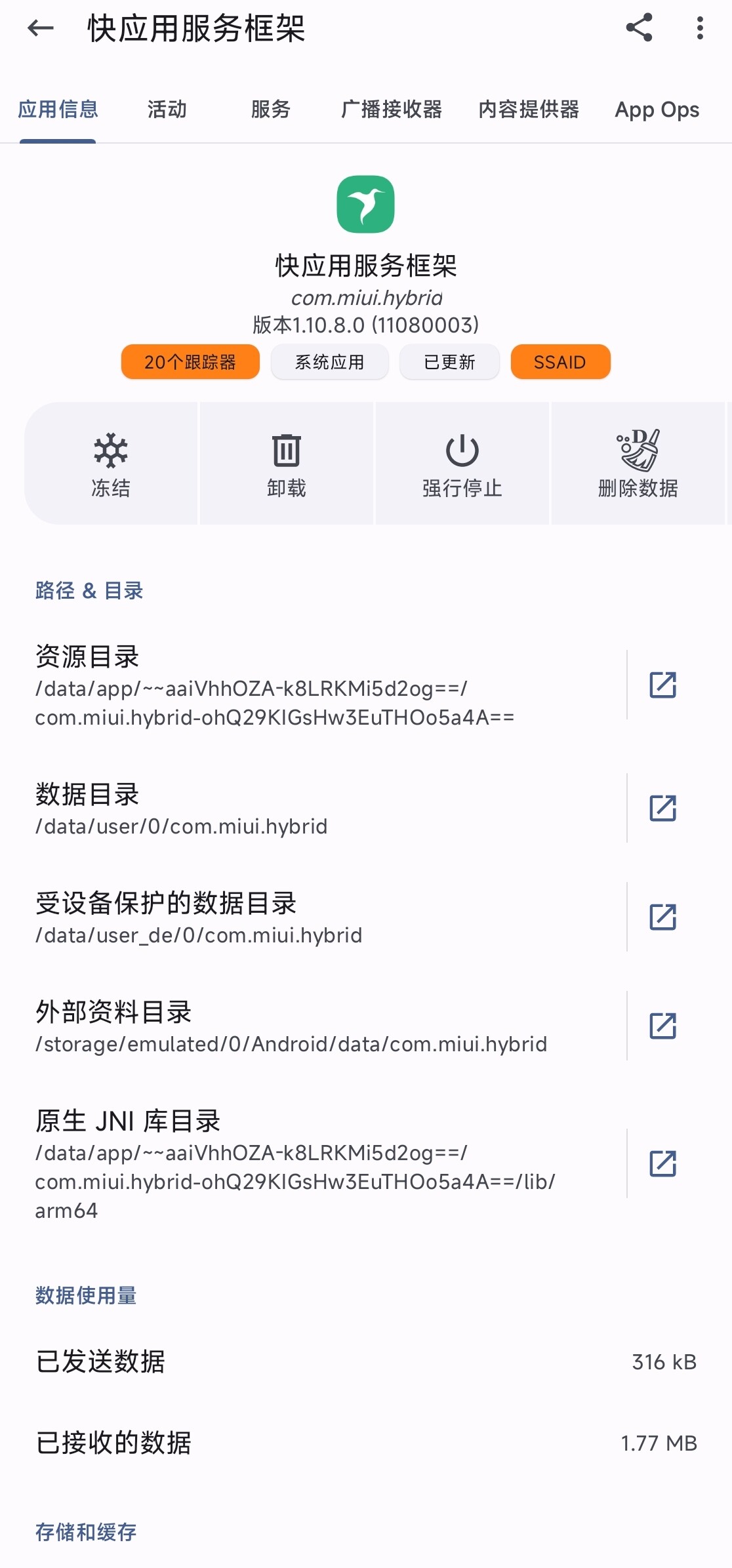
Task: Clear app data with 删除数据
Action: tap(638, 463)
